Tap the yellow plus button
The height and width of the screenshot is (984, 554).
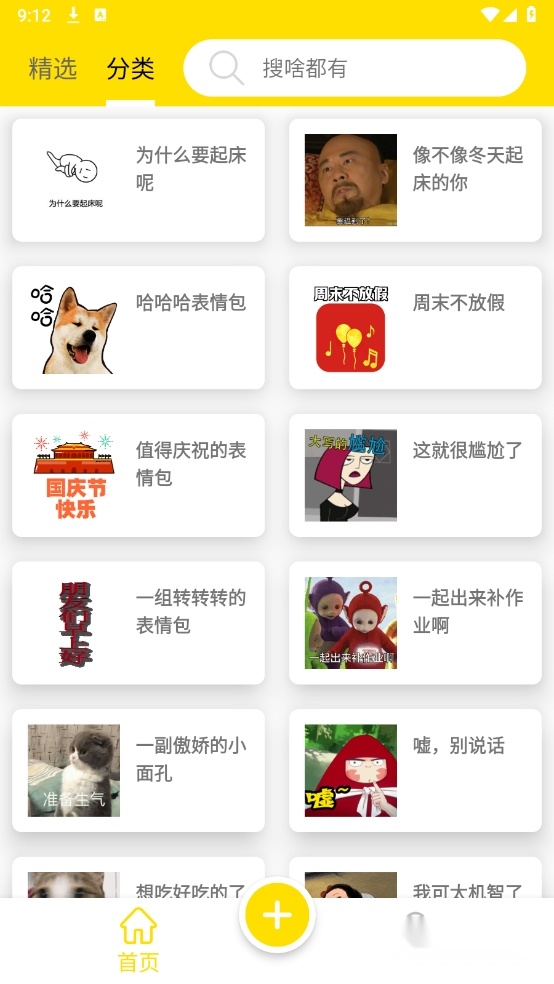(277, 916)
